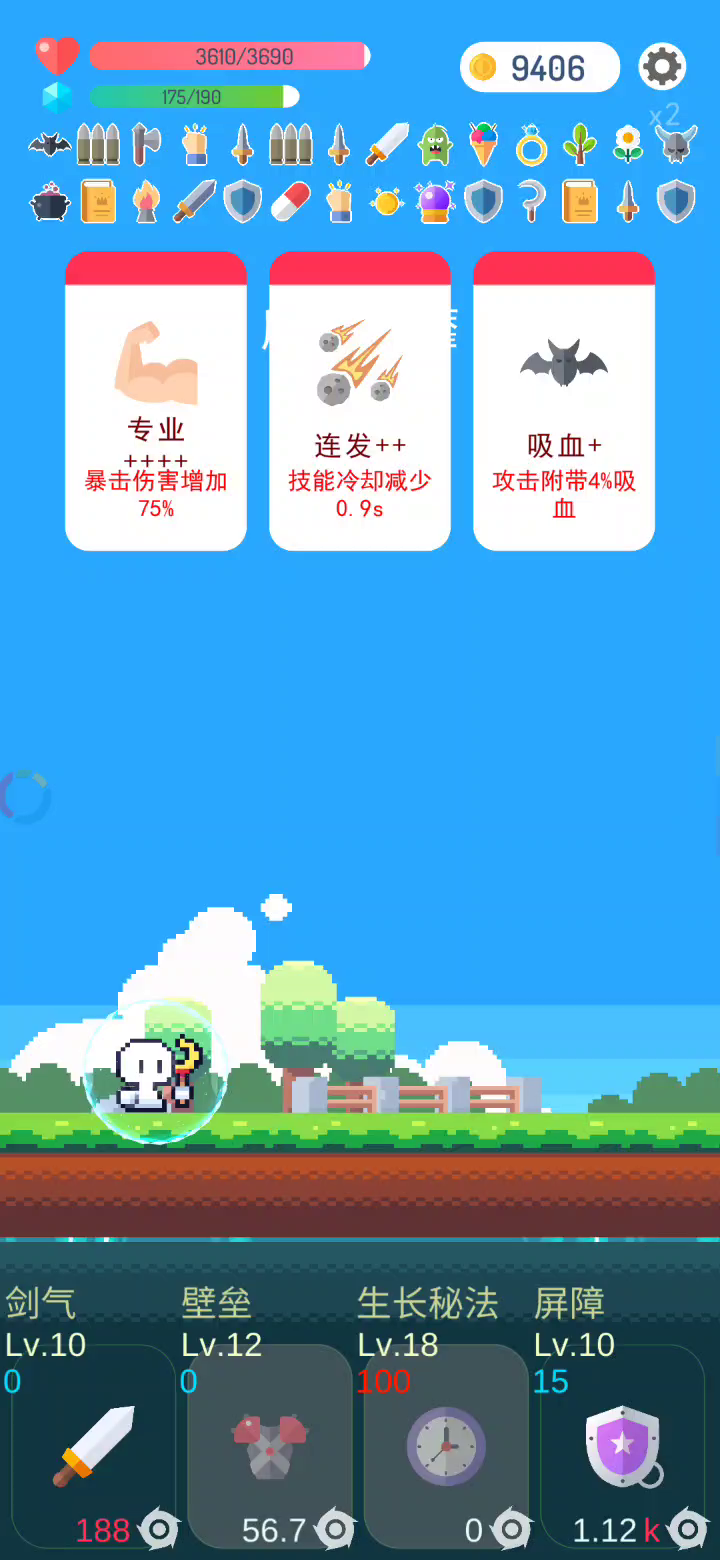
Task: Upgrade the 生长秘法 clock skill
Action: click(x=446, y=1446)
